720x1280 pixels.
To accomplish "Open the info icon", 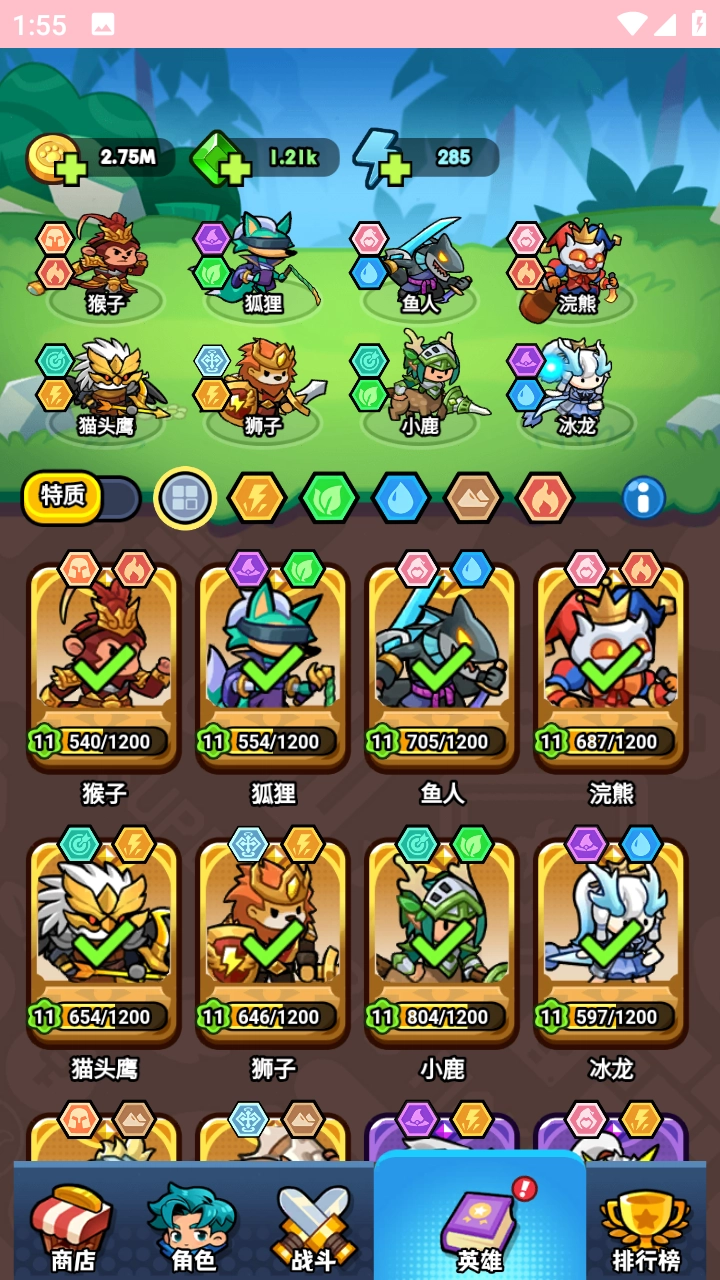I will (x=643, y=497).
